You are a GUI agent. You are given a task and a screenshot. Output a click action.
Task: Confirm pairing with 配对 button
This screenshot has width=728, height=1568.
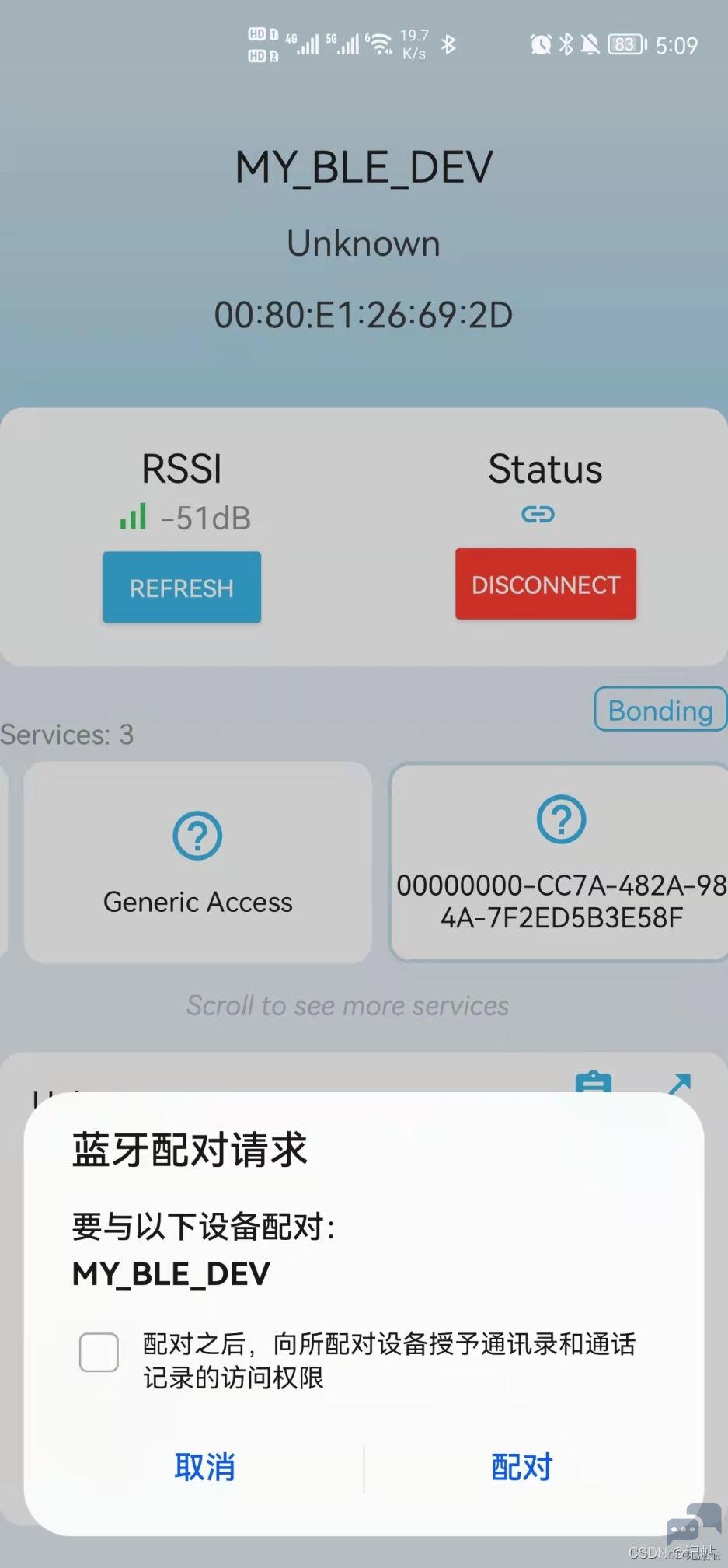point(521,1467)
